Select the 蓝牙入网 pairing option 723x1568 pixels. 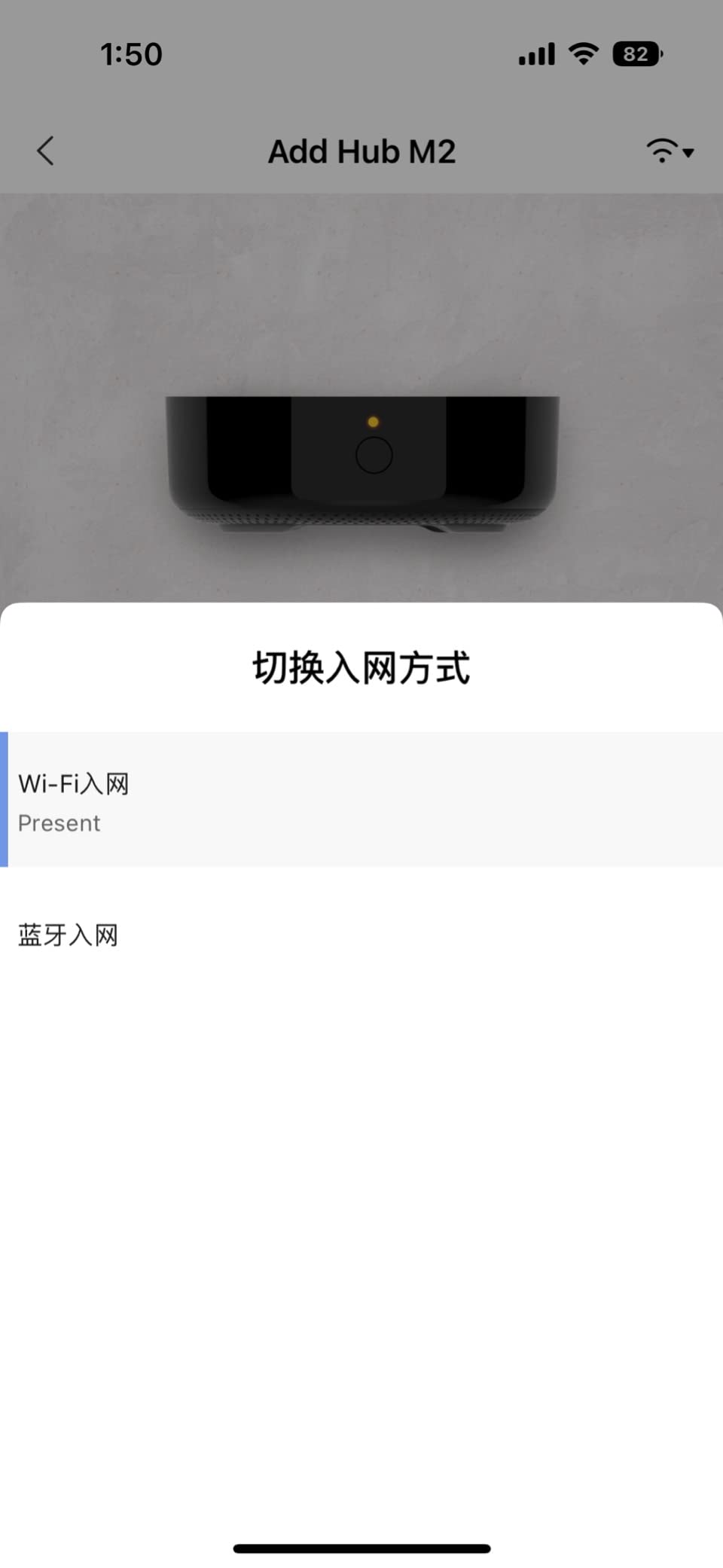click(x=68, y=934)
